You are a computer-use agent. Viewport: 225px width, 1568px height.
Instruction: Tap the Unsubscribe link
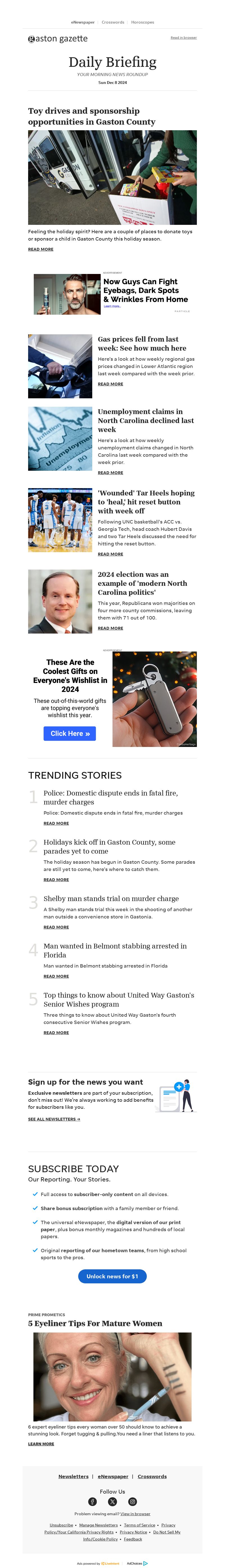coord(61,1525)
